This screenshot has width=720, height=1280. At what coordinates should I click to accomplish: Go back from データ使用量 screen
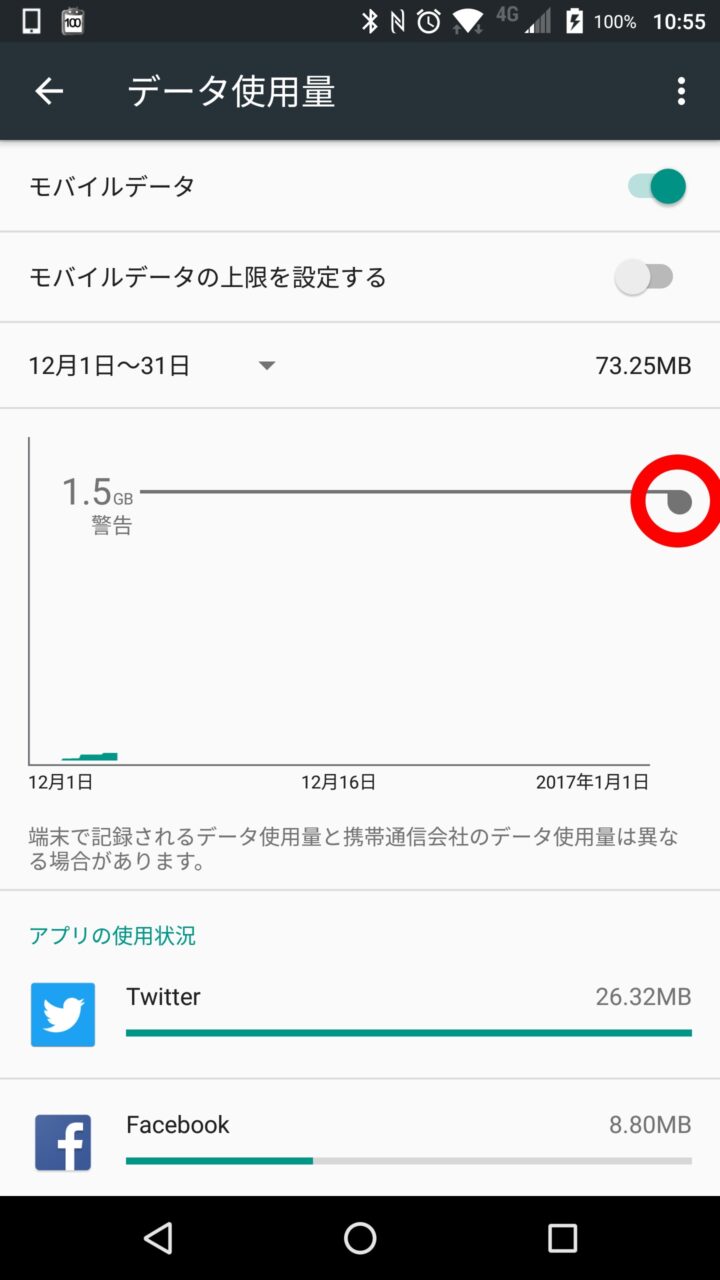(x=49, y=91)
